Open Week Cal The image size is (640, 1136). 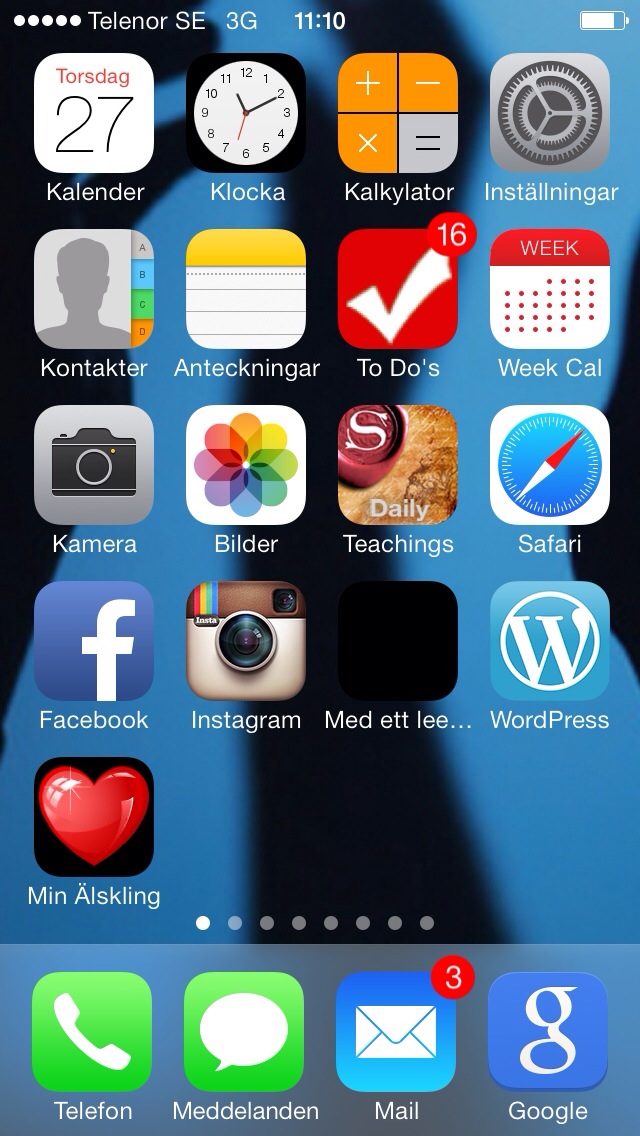point(550,289)
